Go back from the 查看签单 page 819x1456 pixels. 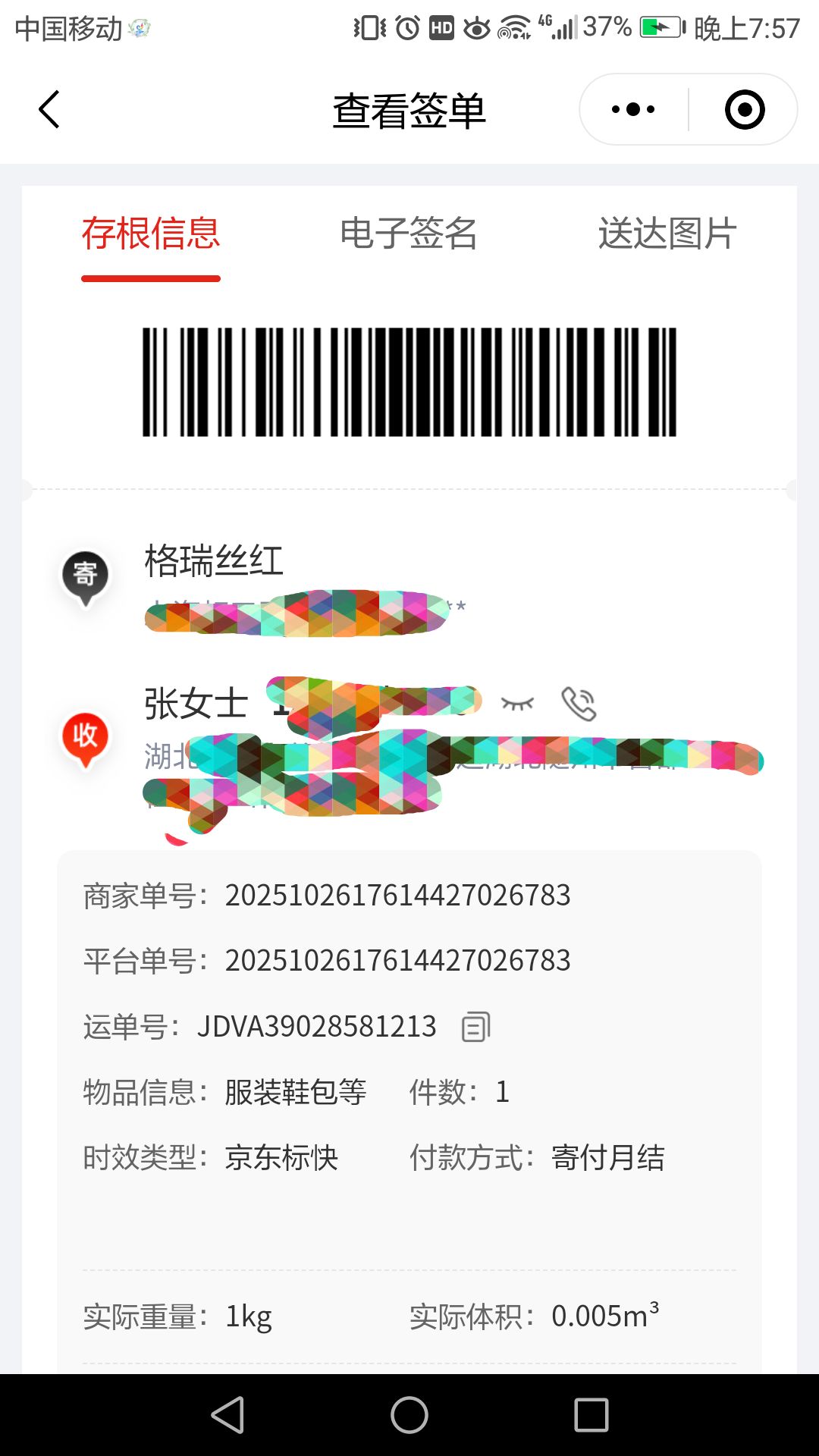point(49,110)
